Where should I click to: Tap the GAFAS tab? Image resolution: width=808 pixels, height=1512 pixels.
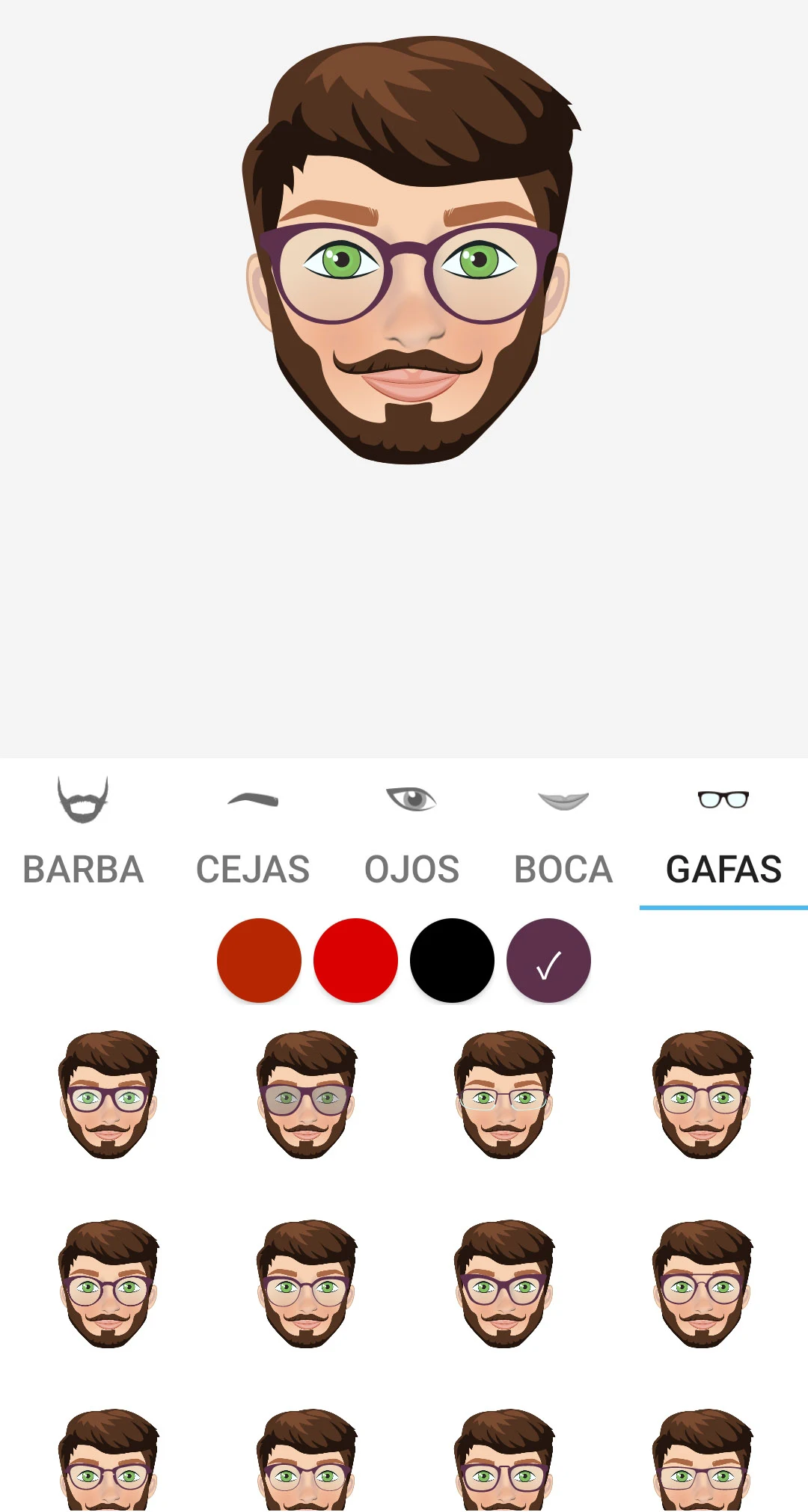[x=723, y=833]
